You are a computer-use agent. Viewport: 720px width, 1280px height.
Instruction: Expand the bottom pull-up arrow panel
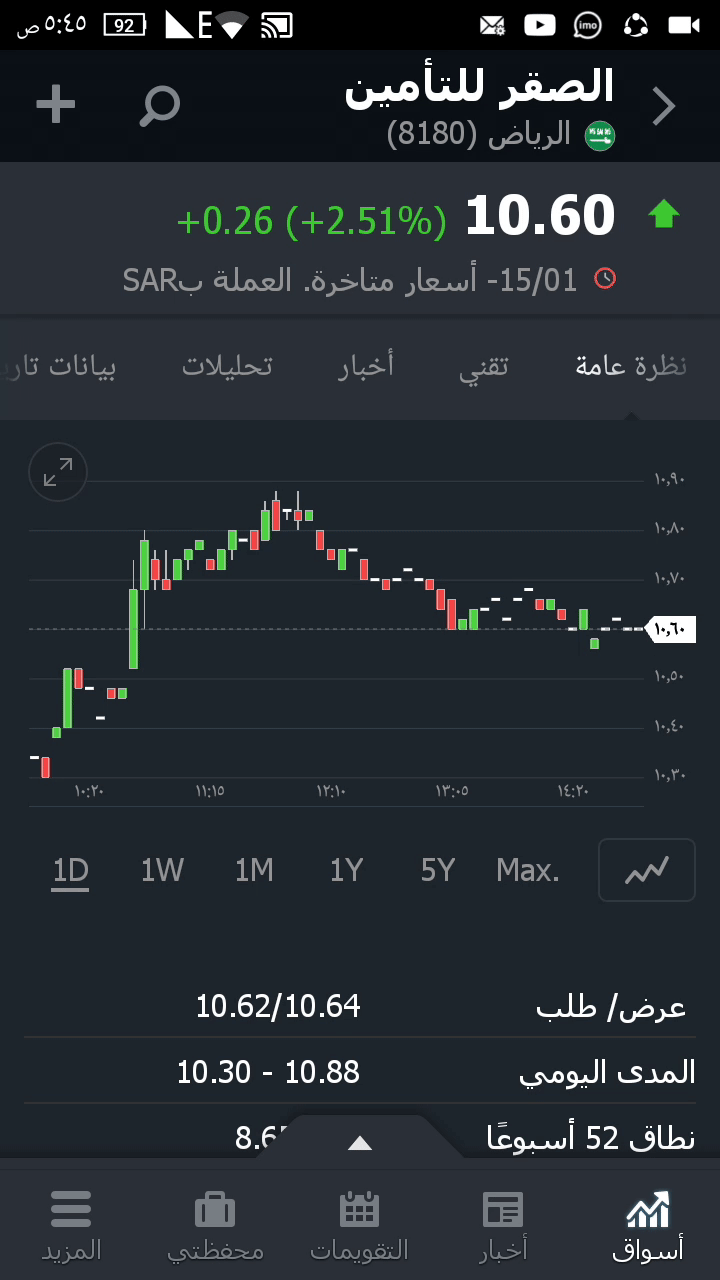360,1143
